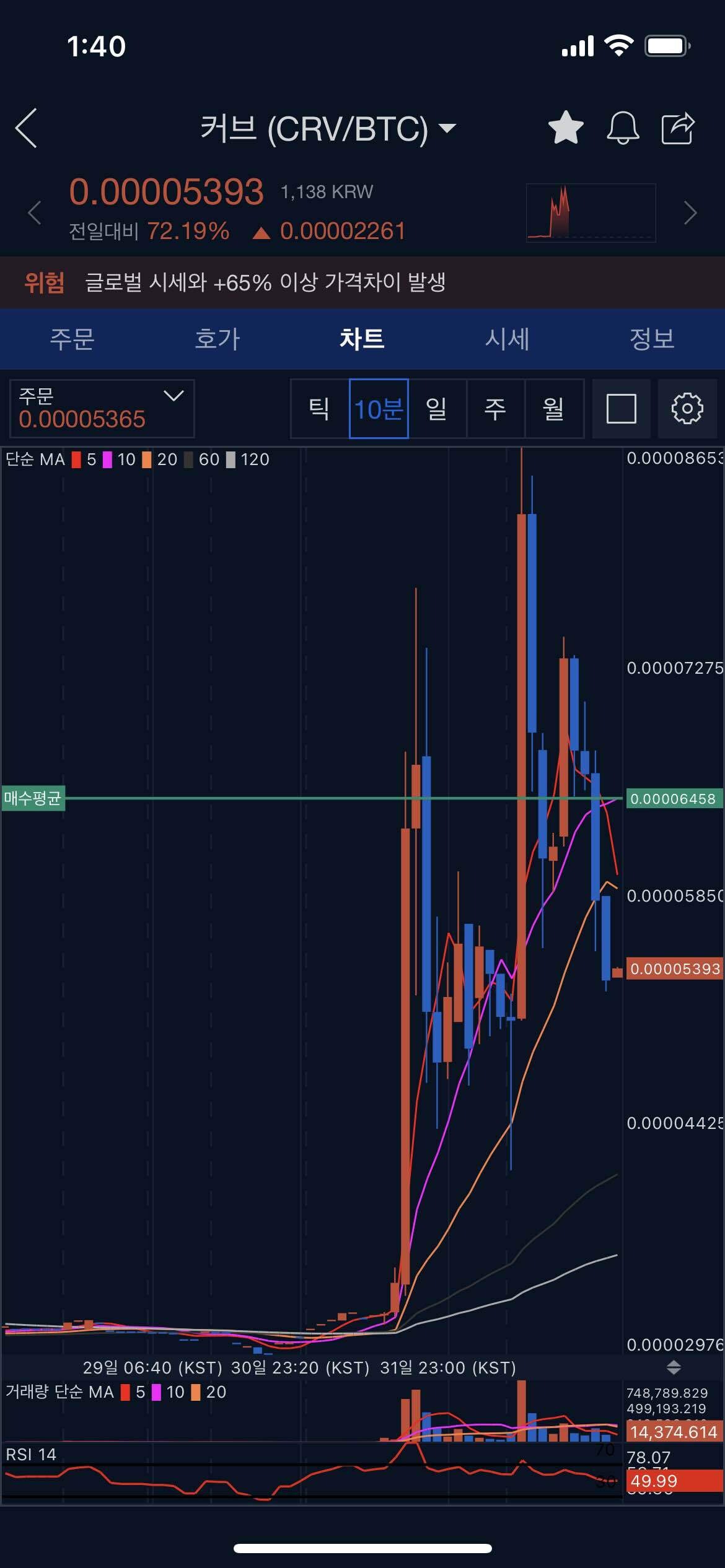The height and width of the screenshot is (1568, 725).
Task: Select the 주 weekly chart interval
Action: (495, 409)
